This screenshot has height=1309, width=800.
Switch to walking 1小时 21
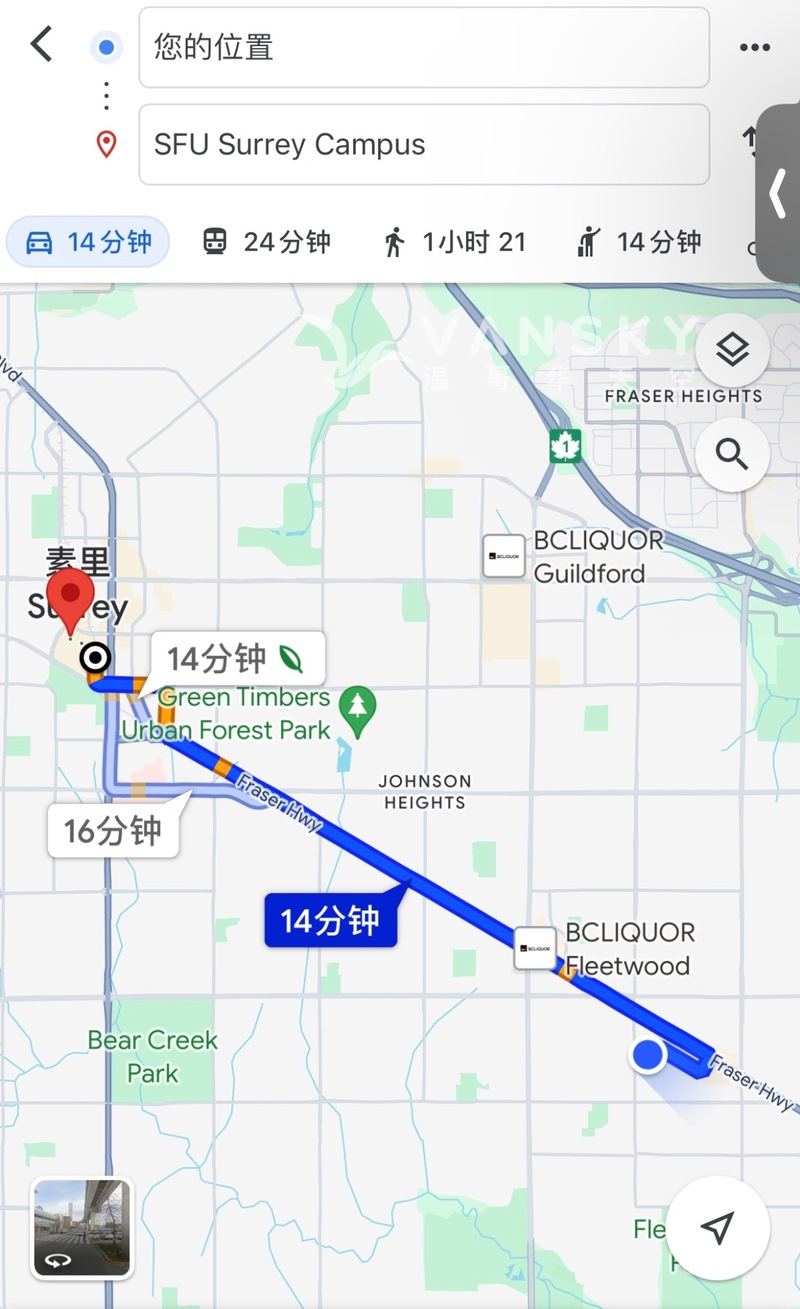454,242
